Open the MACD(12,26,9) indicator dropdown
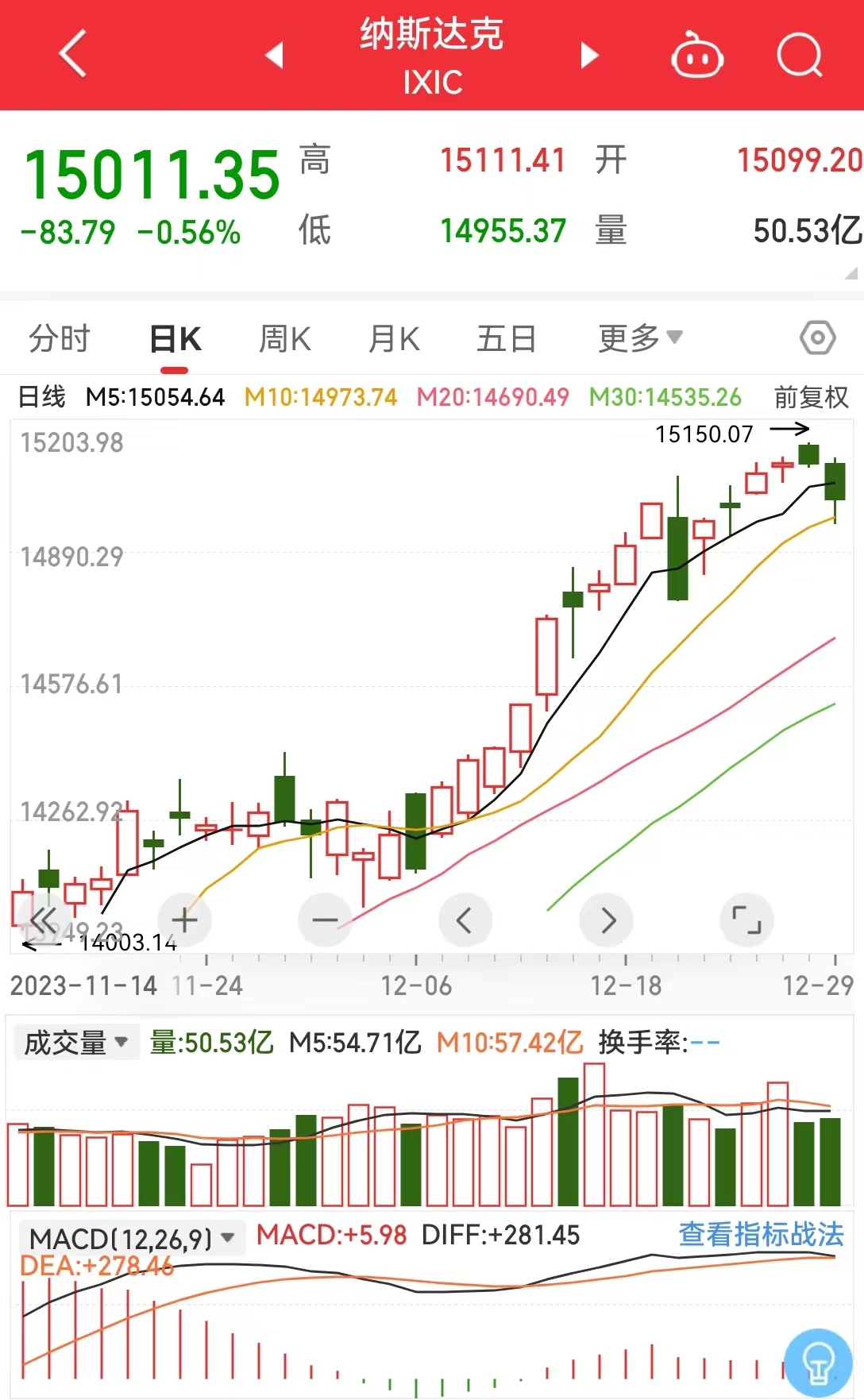The height and width of the screenshot is (1400, 864). [132, 1238]
